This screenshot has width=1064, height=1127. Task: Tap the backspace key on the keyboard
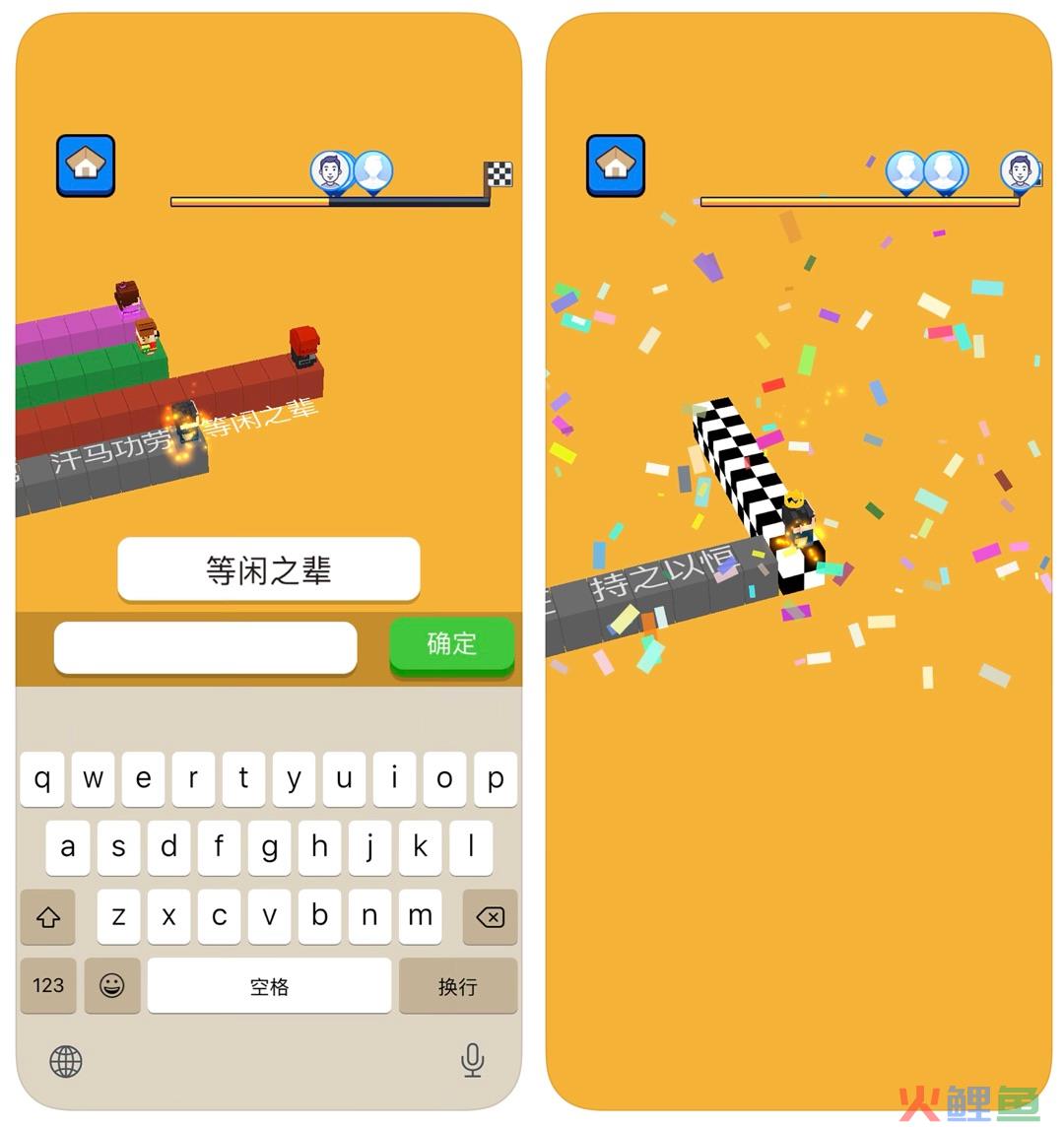coord(490,917)
